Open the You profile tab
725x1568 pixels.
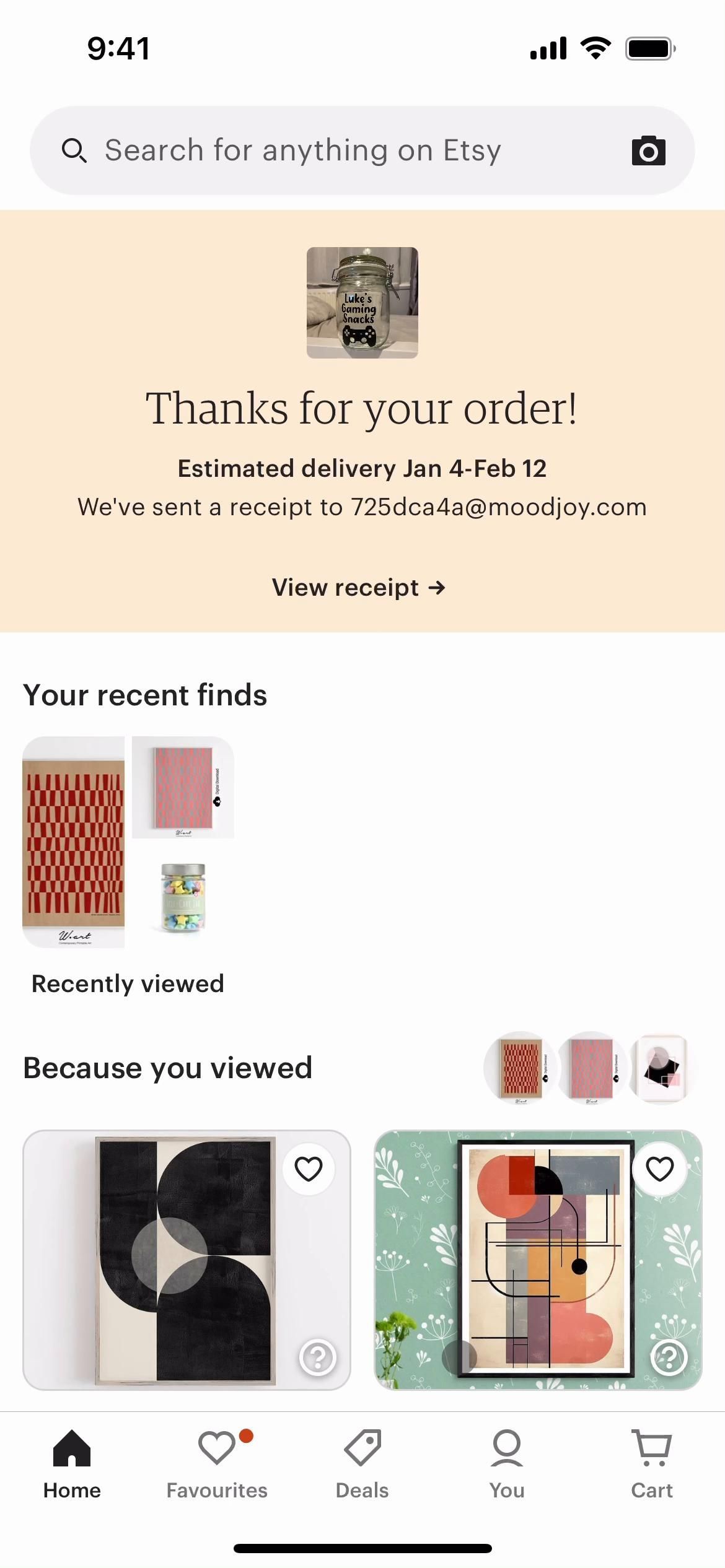pyautogui.click(x=507, y=1465)
